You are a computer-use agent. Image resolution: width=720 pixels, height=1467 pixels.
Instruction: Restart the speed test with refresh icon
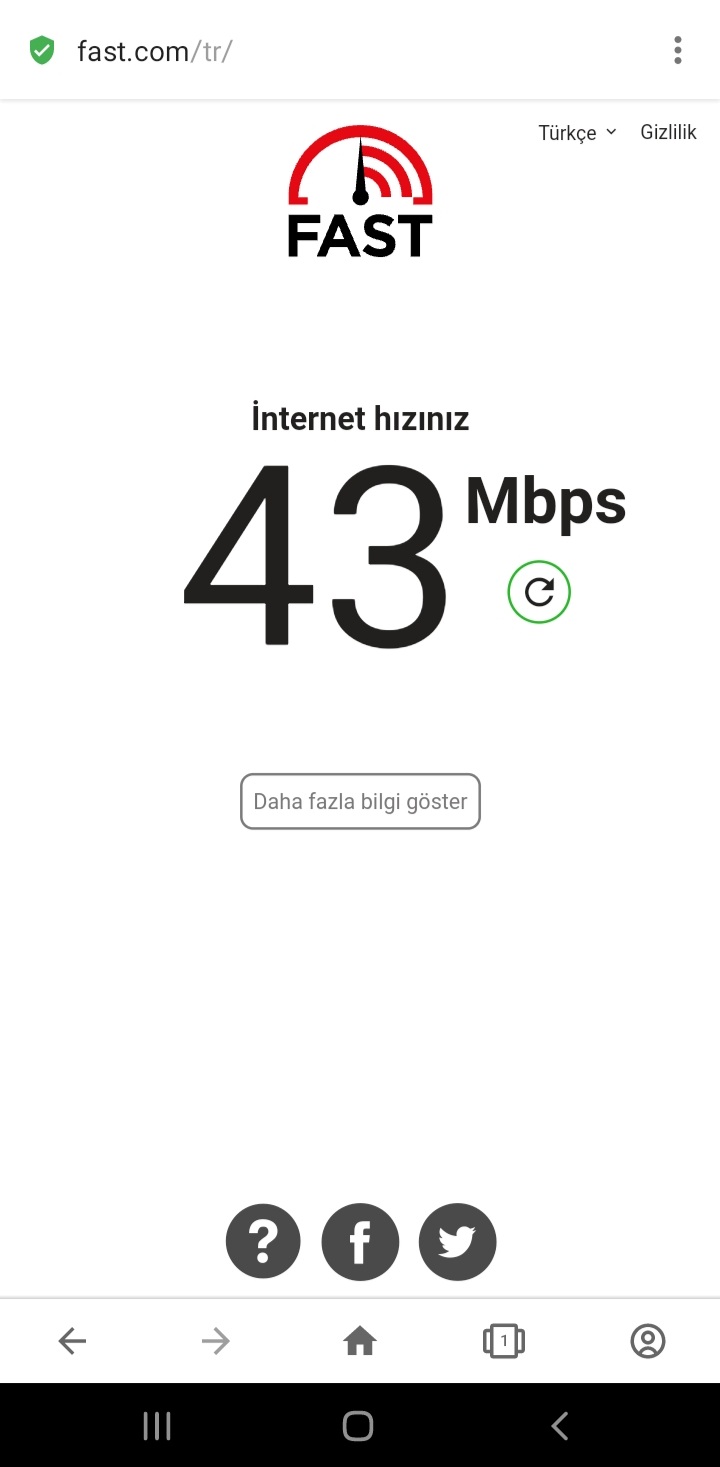click(x=539, y=592)
